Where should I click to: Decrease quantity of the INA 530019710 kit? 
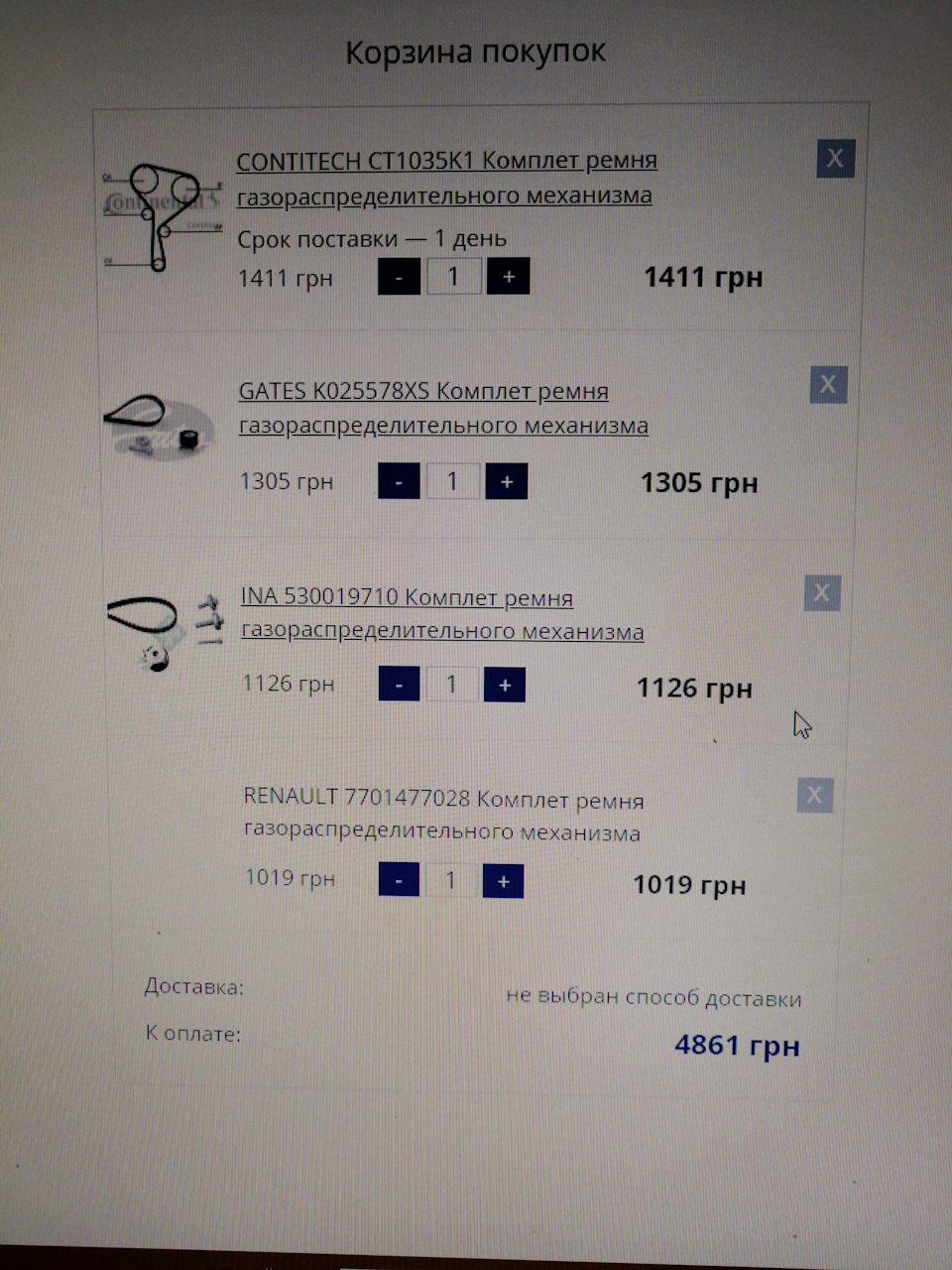[399, 685]
